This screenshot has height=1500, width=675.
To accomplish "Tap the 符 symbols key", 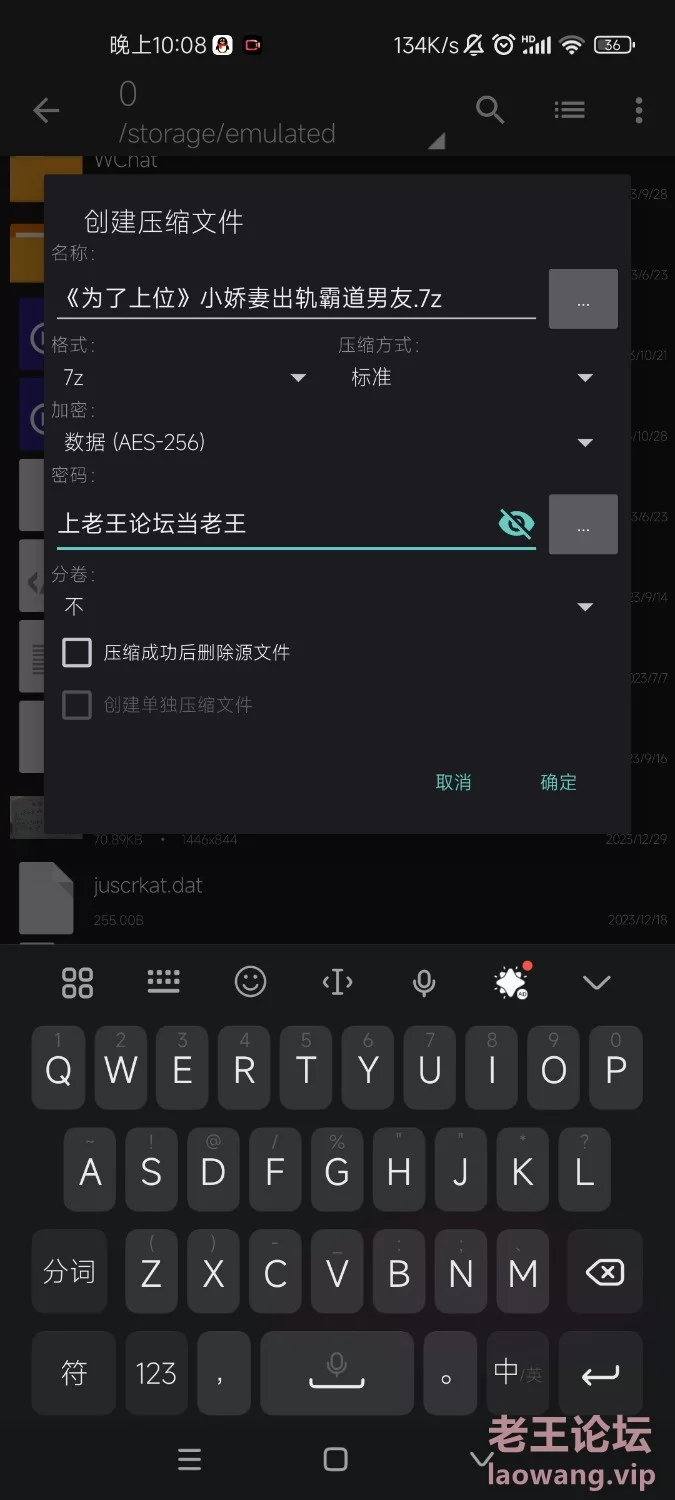I will click(75, 1373).
